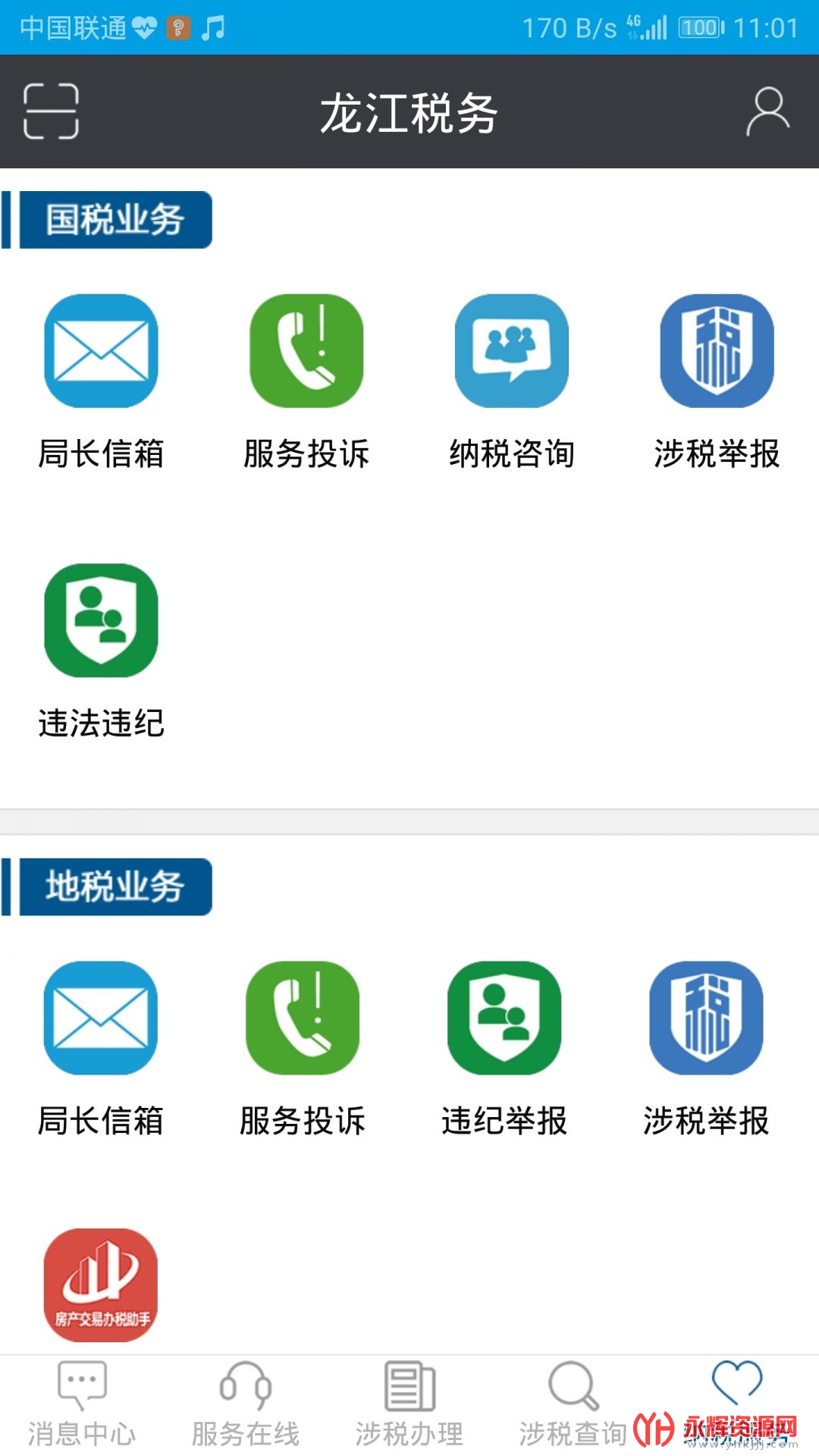The image size is (819, 1456).
Task: Switch to the 消息中心 tab
Action: (82, 1403)
